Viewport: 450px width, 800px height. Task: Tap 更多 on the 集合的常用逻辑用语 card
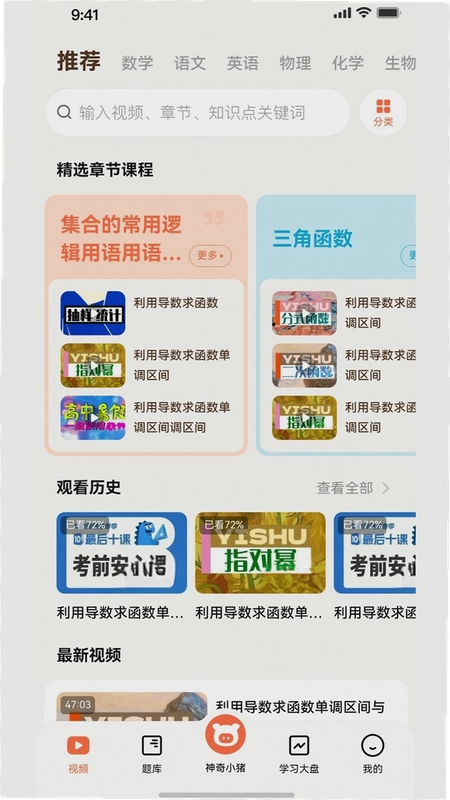(x=210, y=256)
